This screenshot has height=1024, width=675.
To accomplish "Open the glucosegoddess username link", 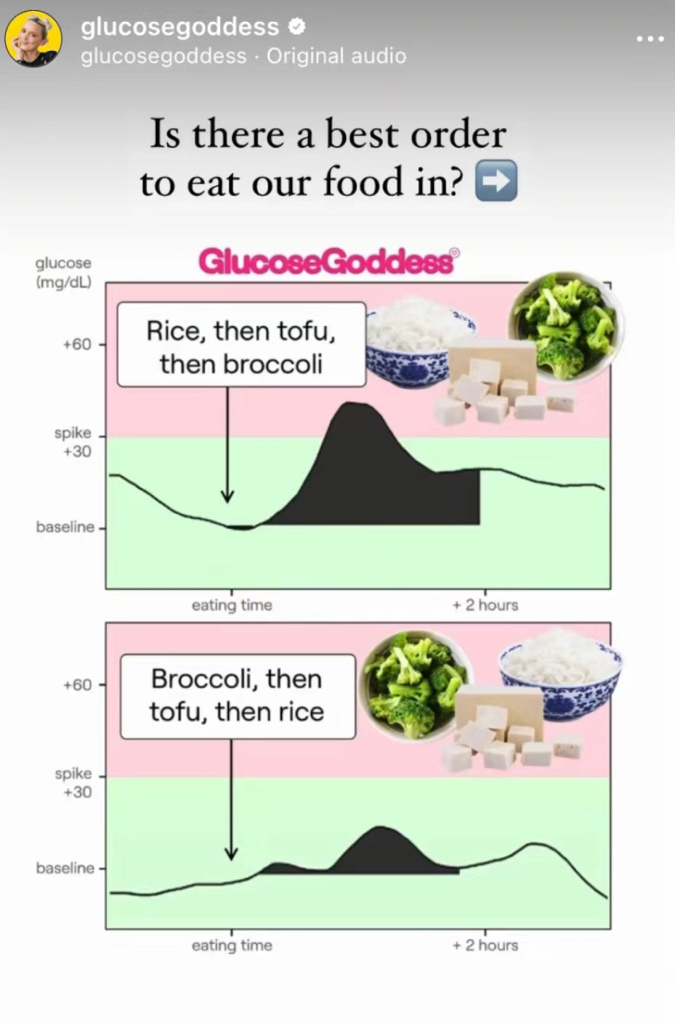I will click(x=179, y=27).
